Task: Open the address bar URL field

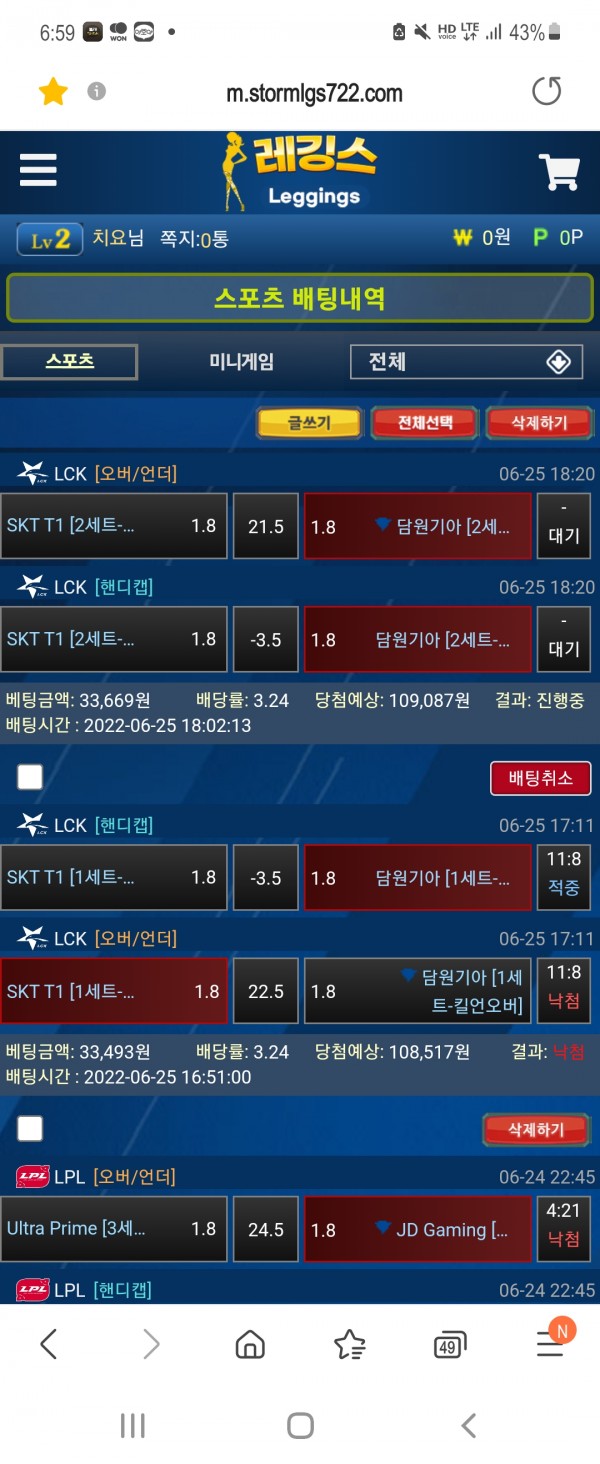Action: 314,94
